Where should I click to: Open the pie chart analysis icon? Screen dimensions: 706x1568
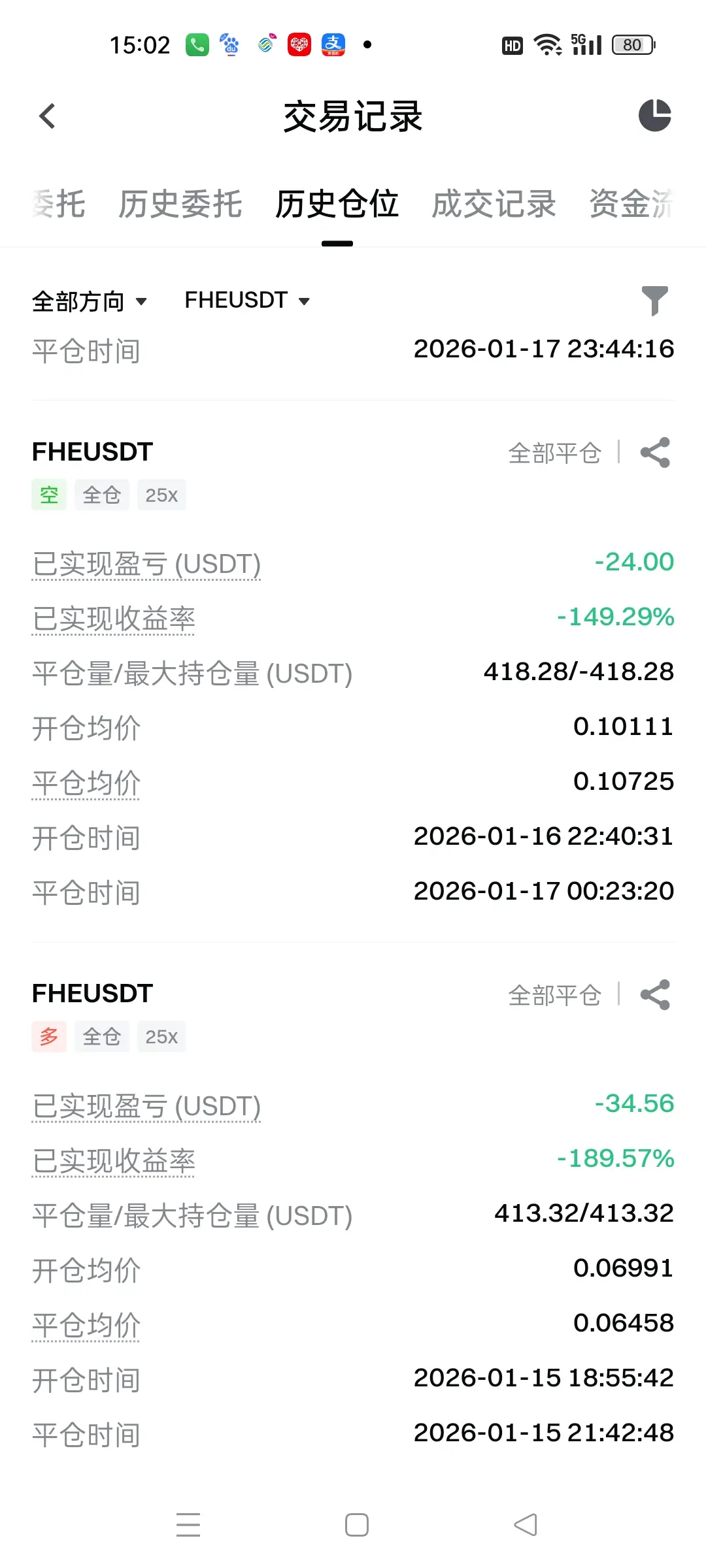pyautogui.click(x=655, y=116)
